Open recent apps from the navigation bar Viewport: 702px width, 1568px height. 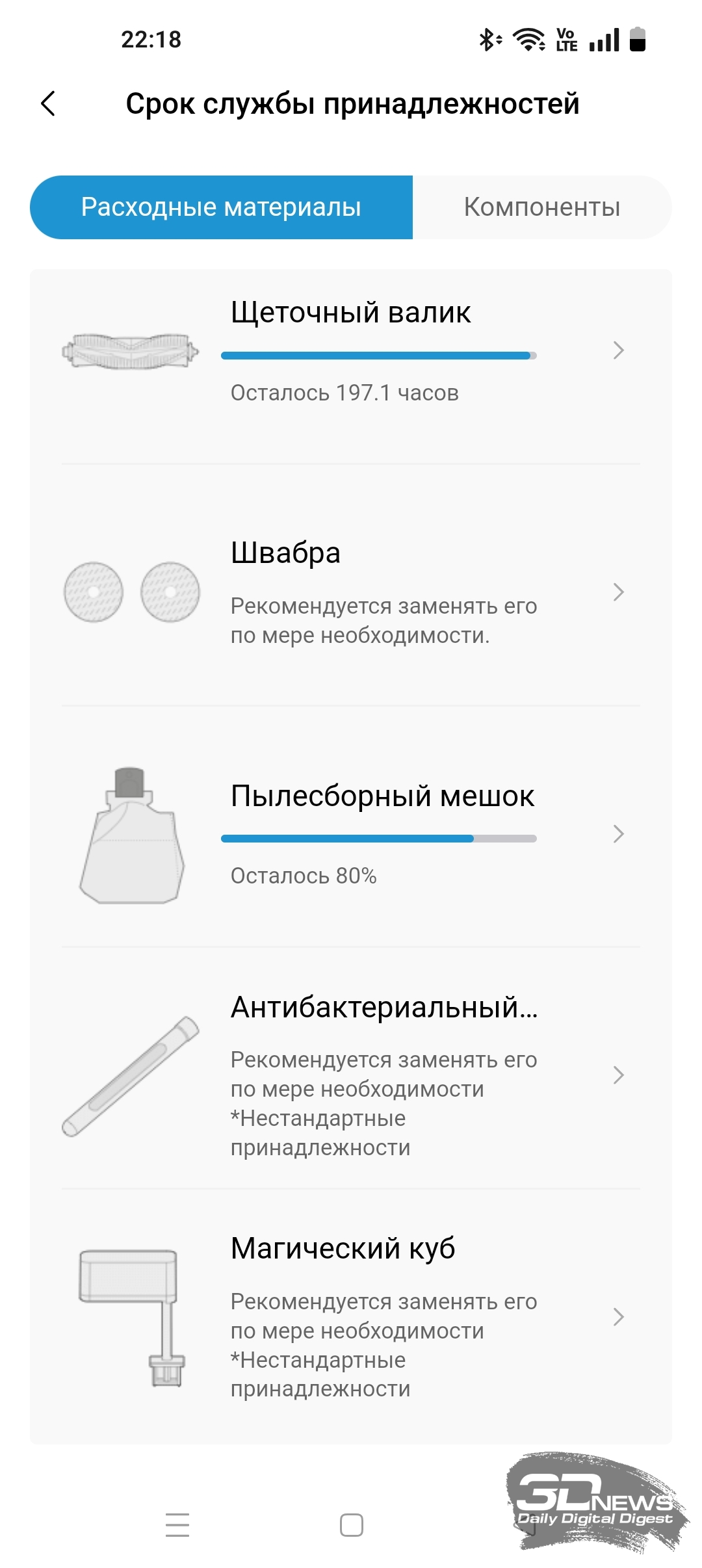coord(177,1525)
